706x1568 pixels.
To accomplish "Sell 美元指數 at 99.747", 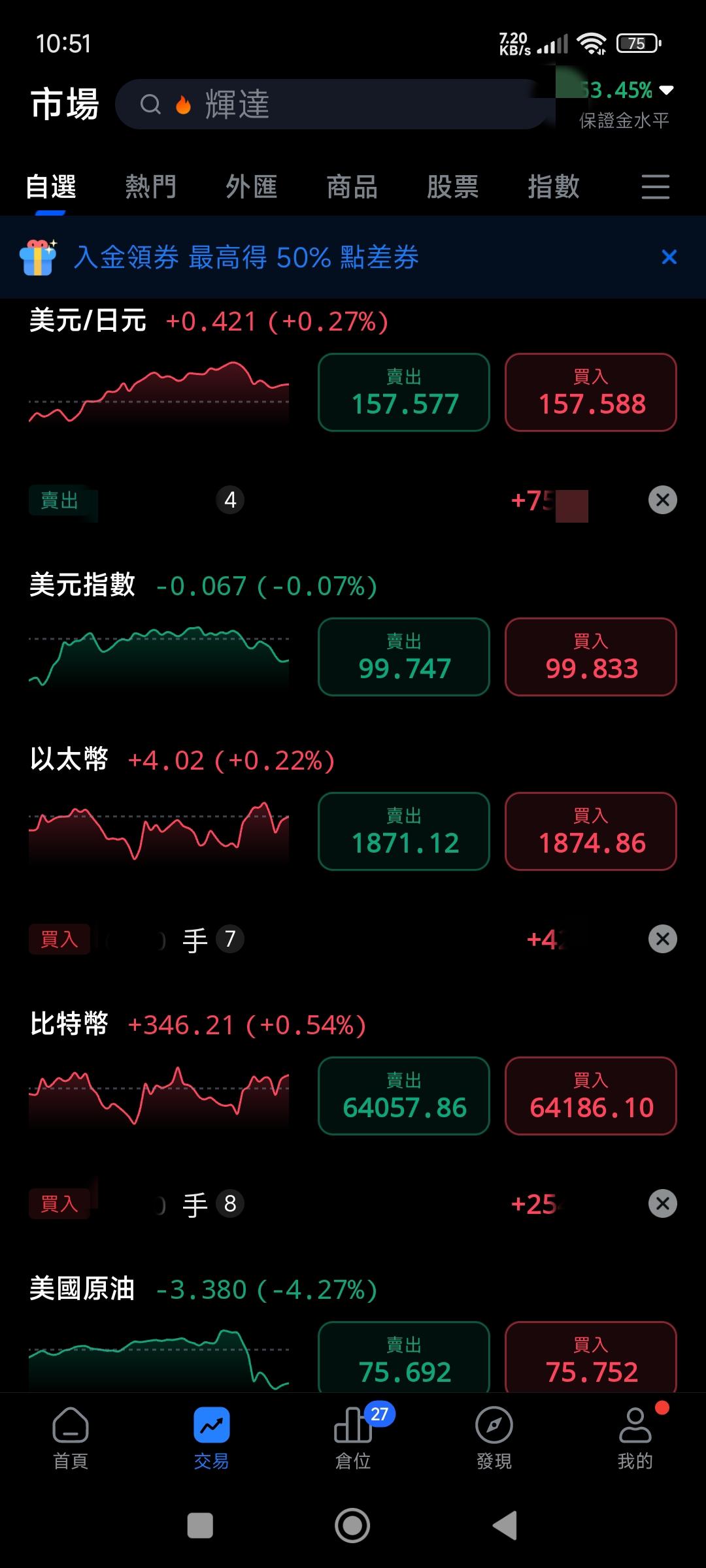I will click(404, 657).
